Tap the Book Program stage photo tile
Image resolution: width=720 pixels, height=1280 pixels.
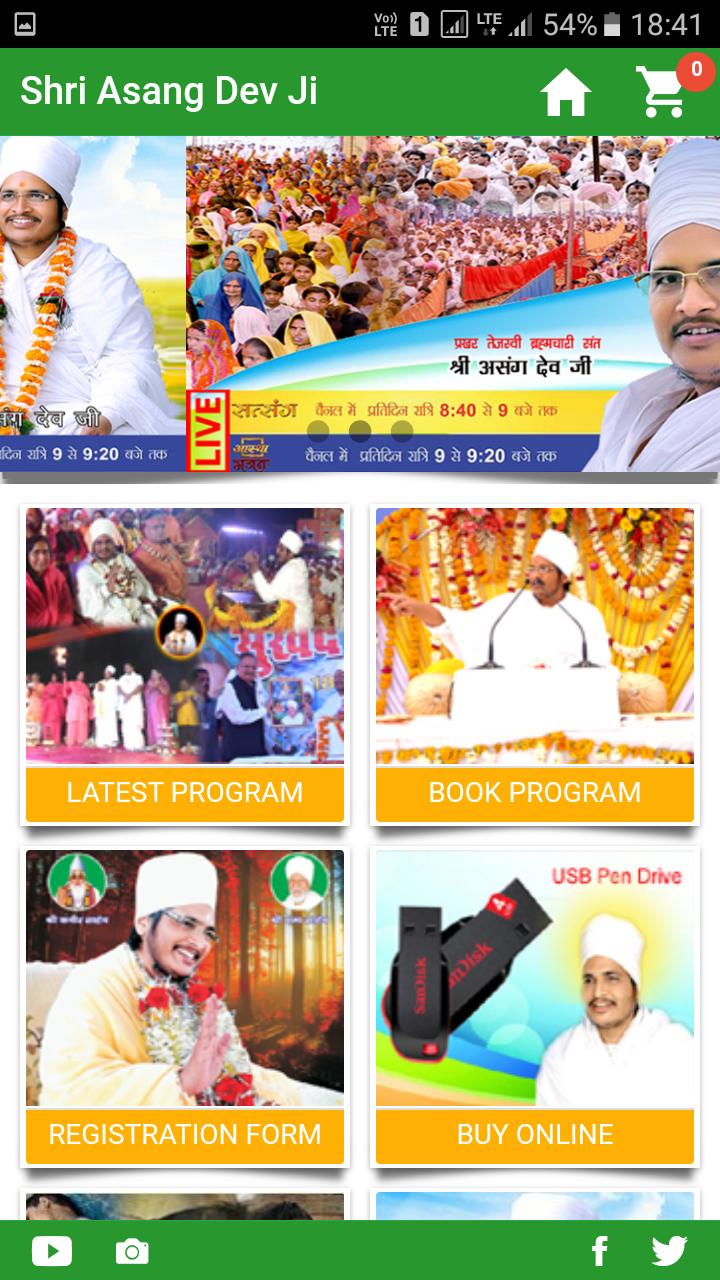535,636
